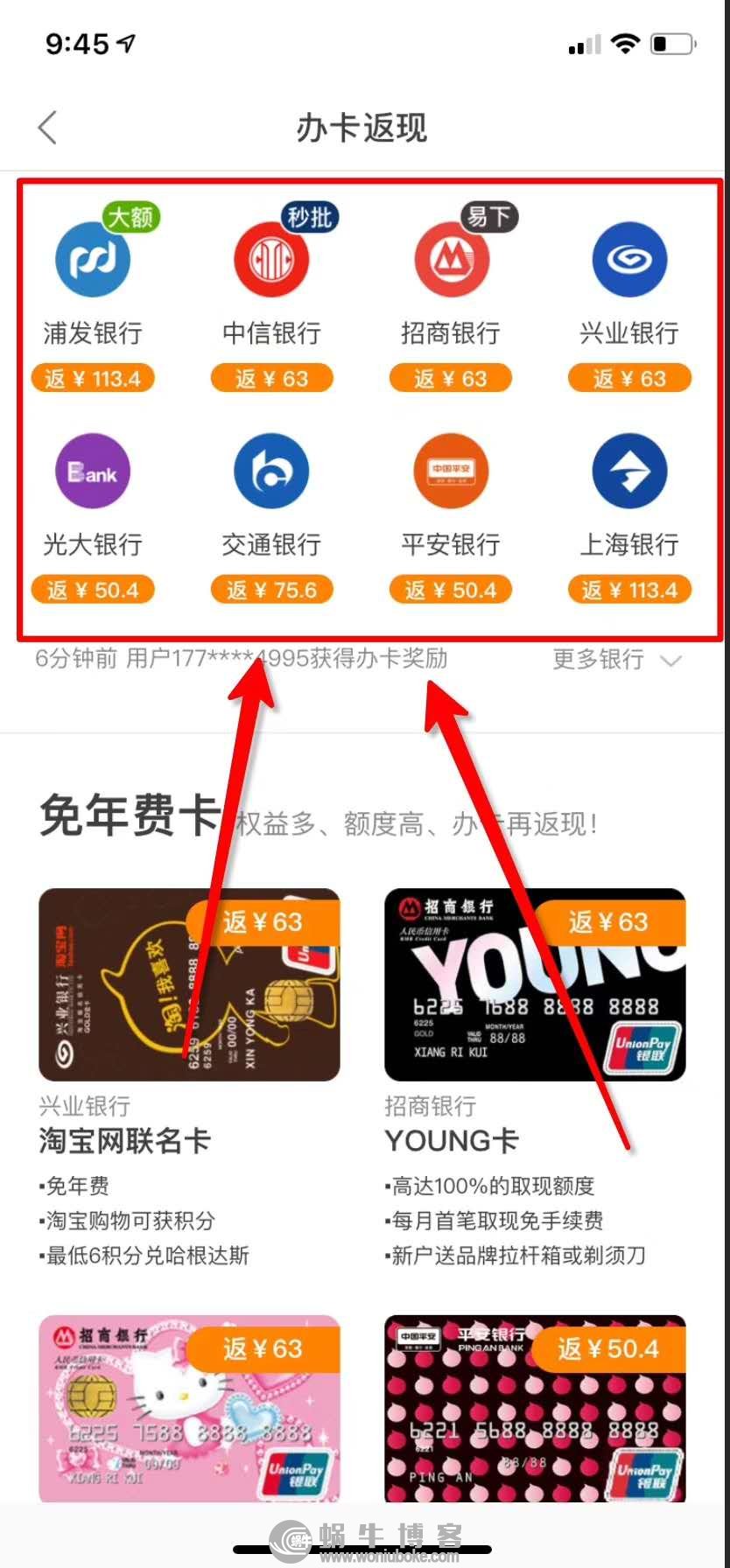
Task: Open the Hello Kitty 招商银行 card
Action: pyautogui.click(x=189, y=1407)
